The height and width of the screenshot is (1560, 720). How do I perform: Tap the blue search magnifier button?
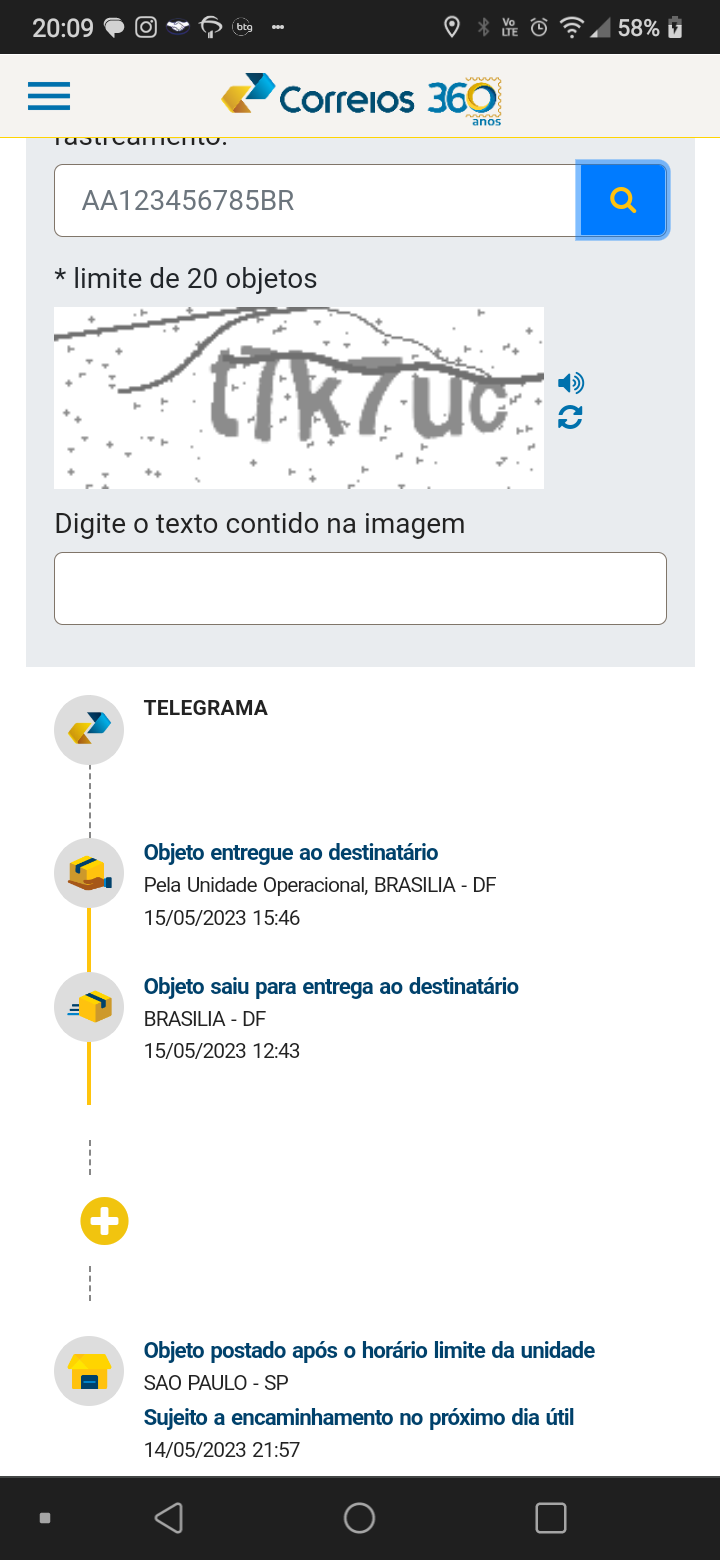click(623, 200)
